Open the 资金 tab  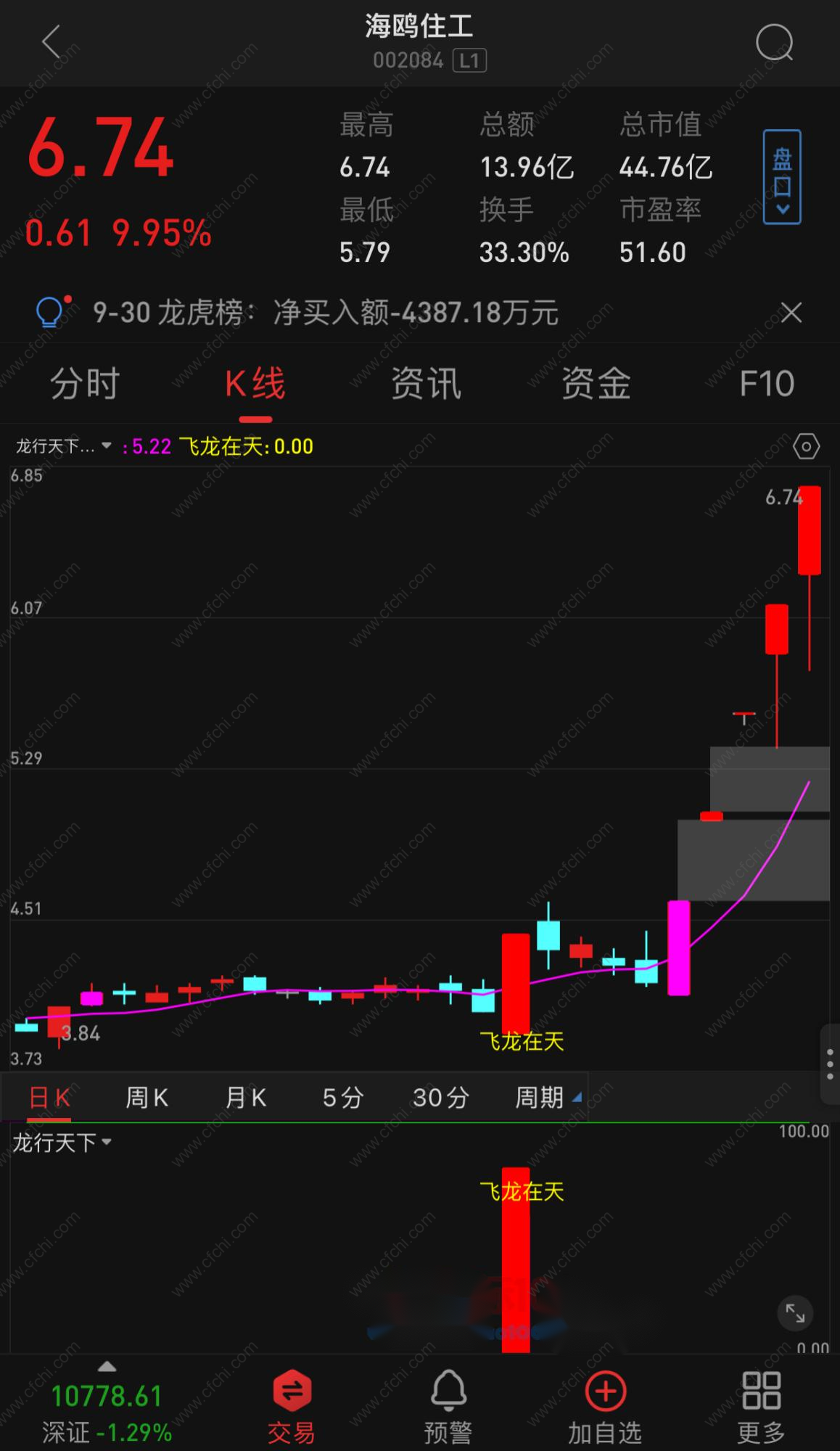596,383
